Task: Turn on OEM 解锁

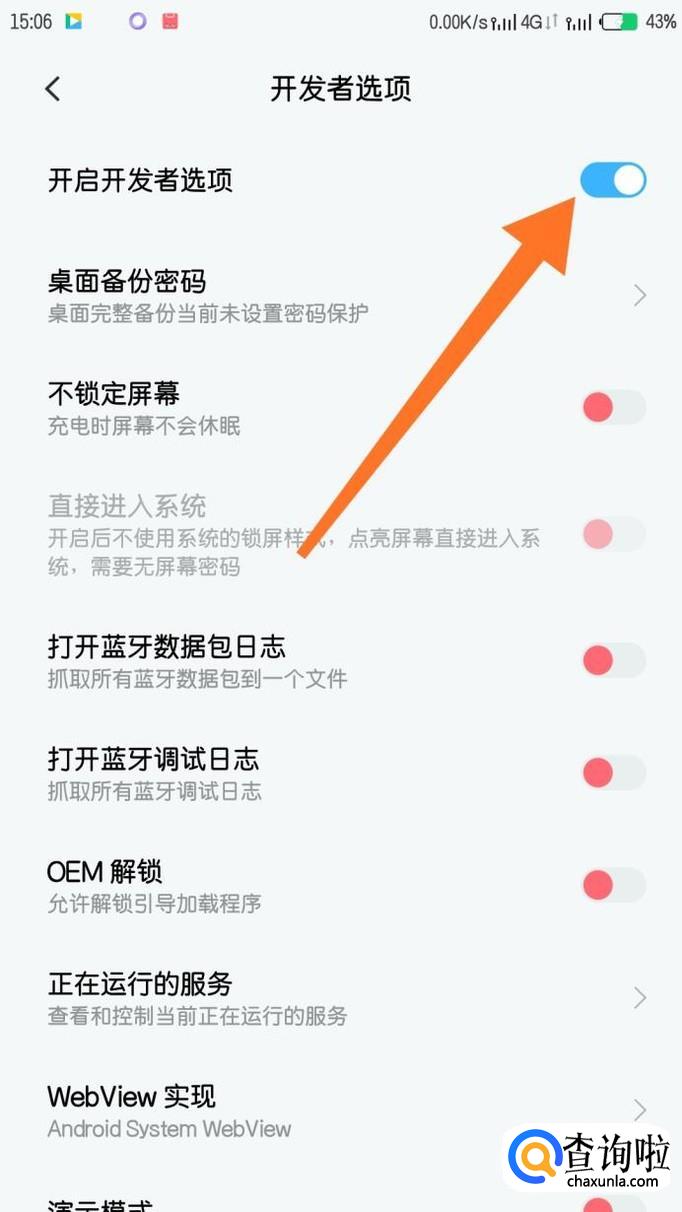Action: (x=613, y=884)
